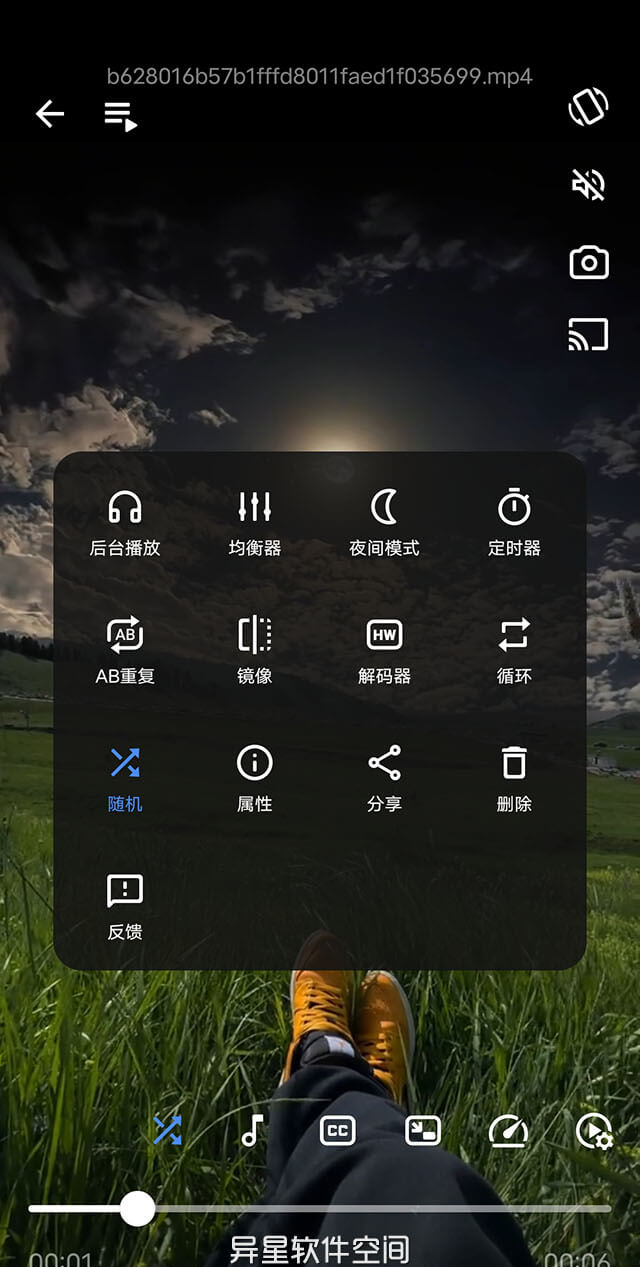
Task: Rotate the screen orientation
Action: click(x=588, y=107)
